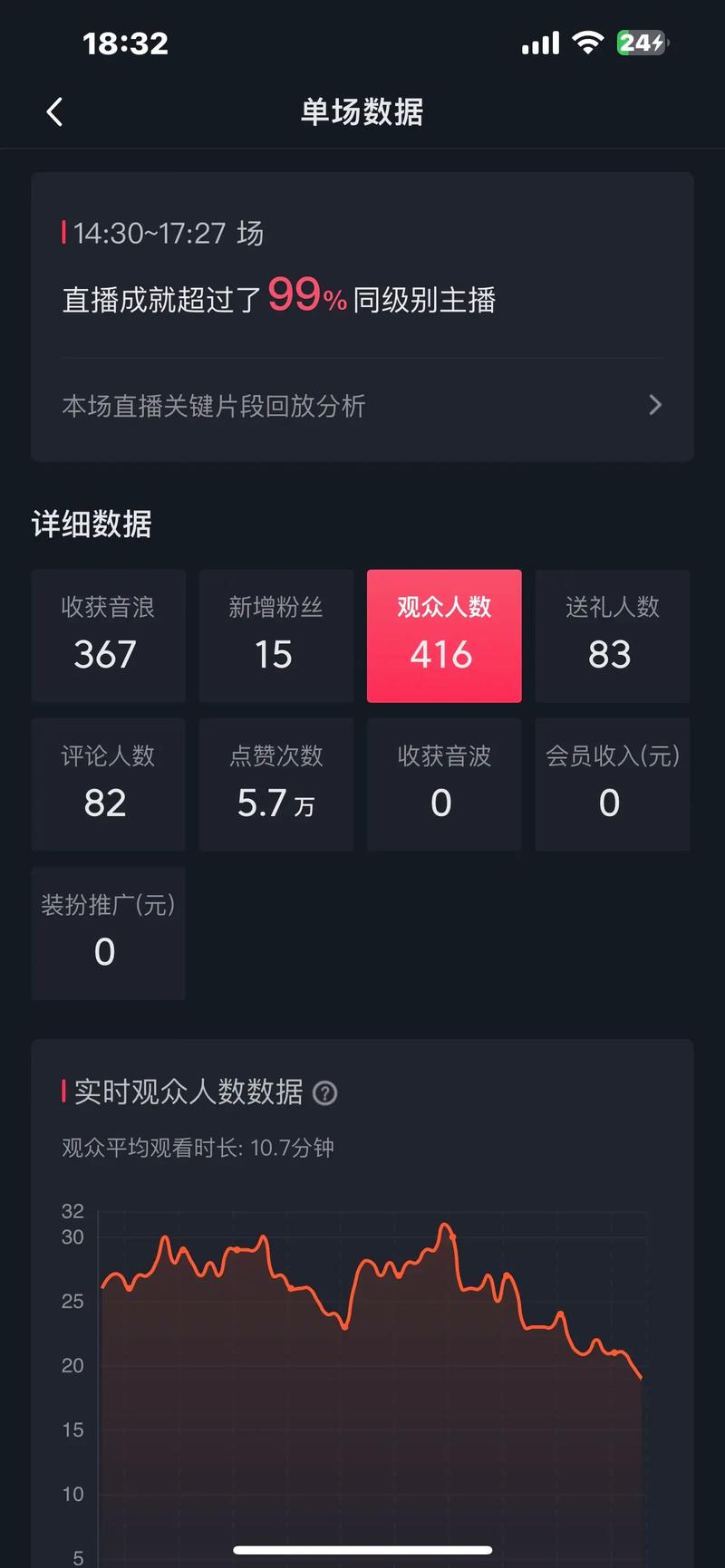Select the 送礼人数 data tile
This screenshot has width=725, height=1568.
[x=612, y=636]
